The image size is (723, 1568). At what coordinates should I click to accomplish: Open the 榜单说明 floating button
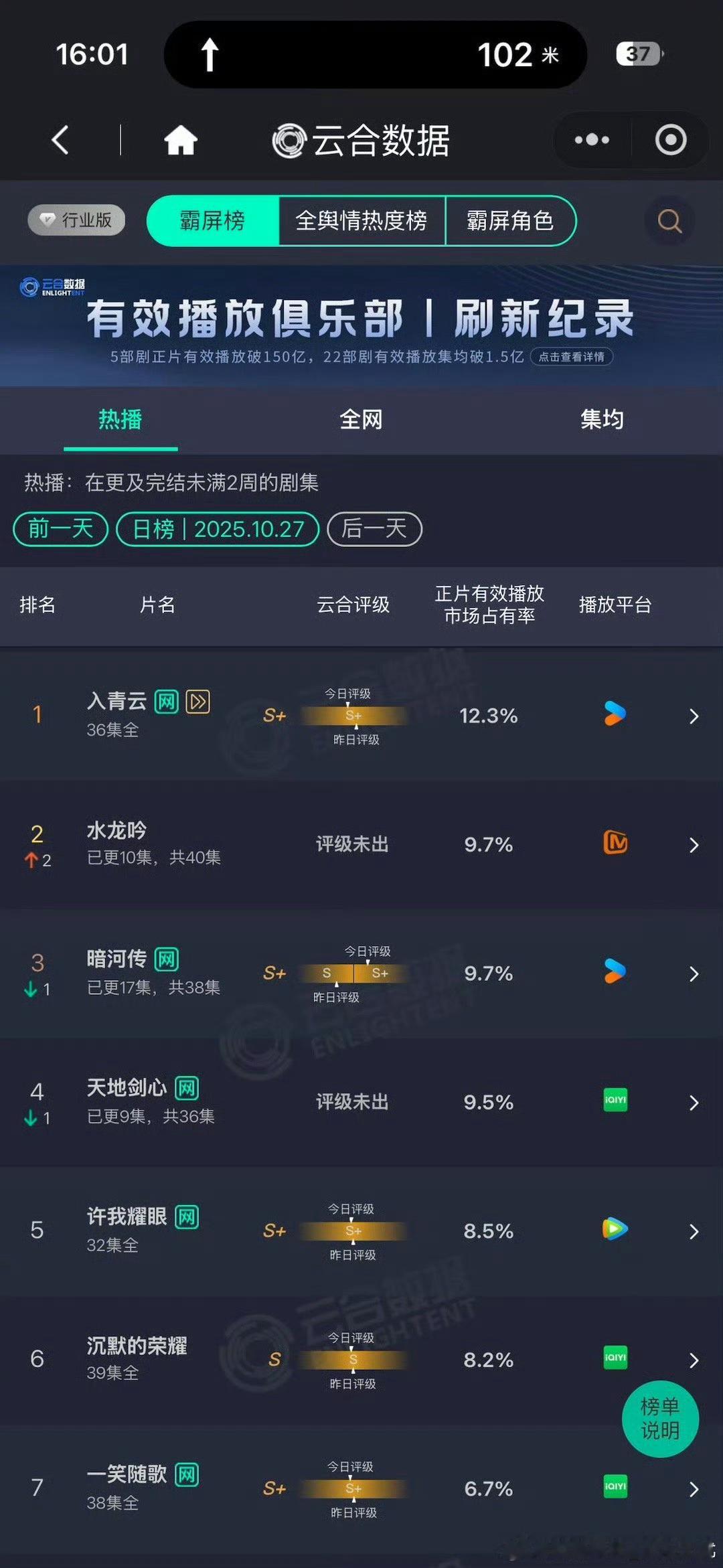660,1419
